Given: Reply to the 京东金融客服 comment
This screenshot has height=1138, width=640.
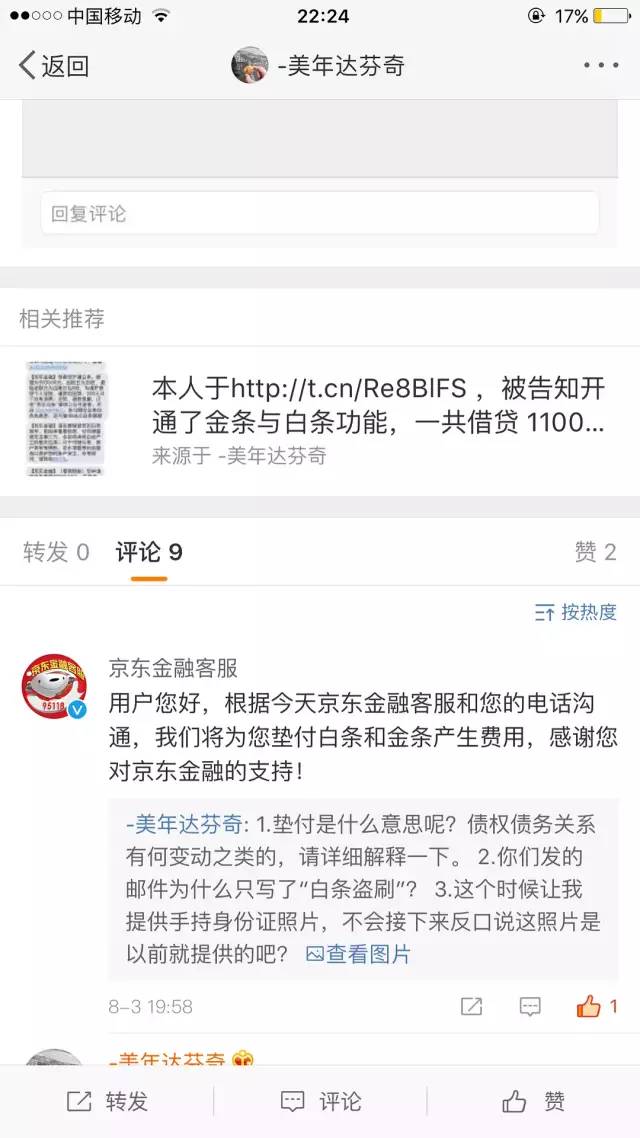Looking at the screenshot, I should 530,1006.
